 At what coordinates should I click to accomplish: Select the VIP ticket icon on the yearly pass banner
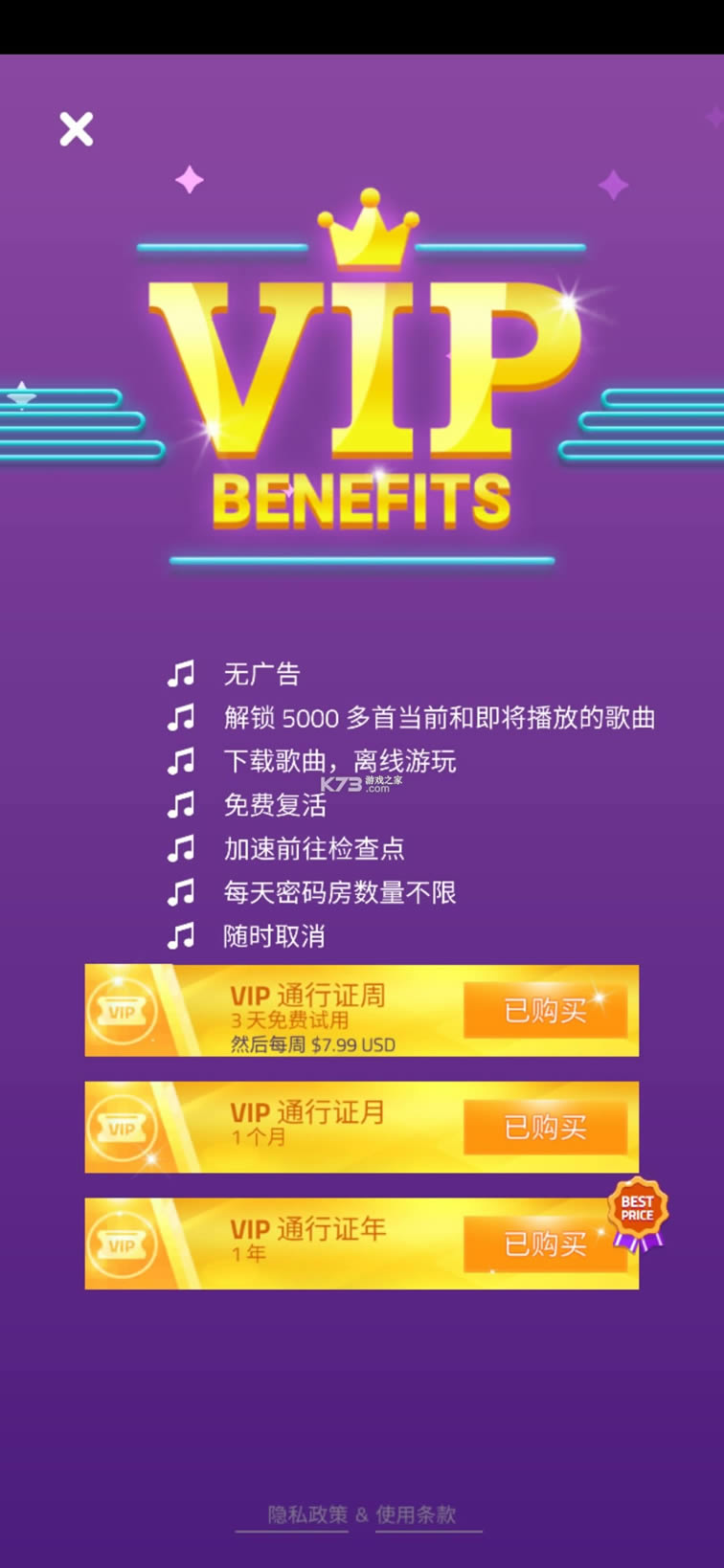pyautogui.click(x=123, y=1244)
